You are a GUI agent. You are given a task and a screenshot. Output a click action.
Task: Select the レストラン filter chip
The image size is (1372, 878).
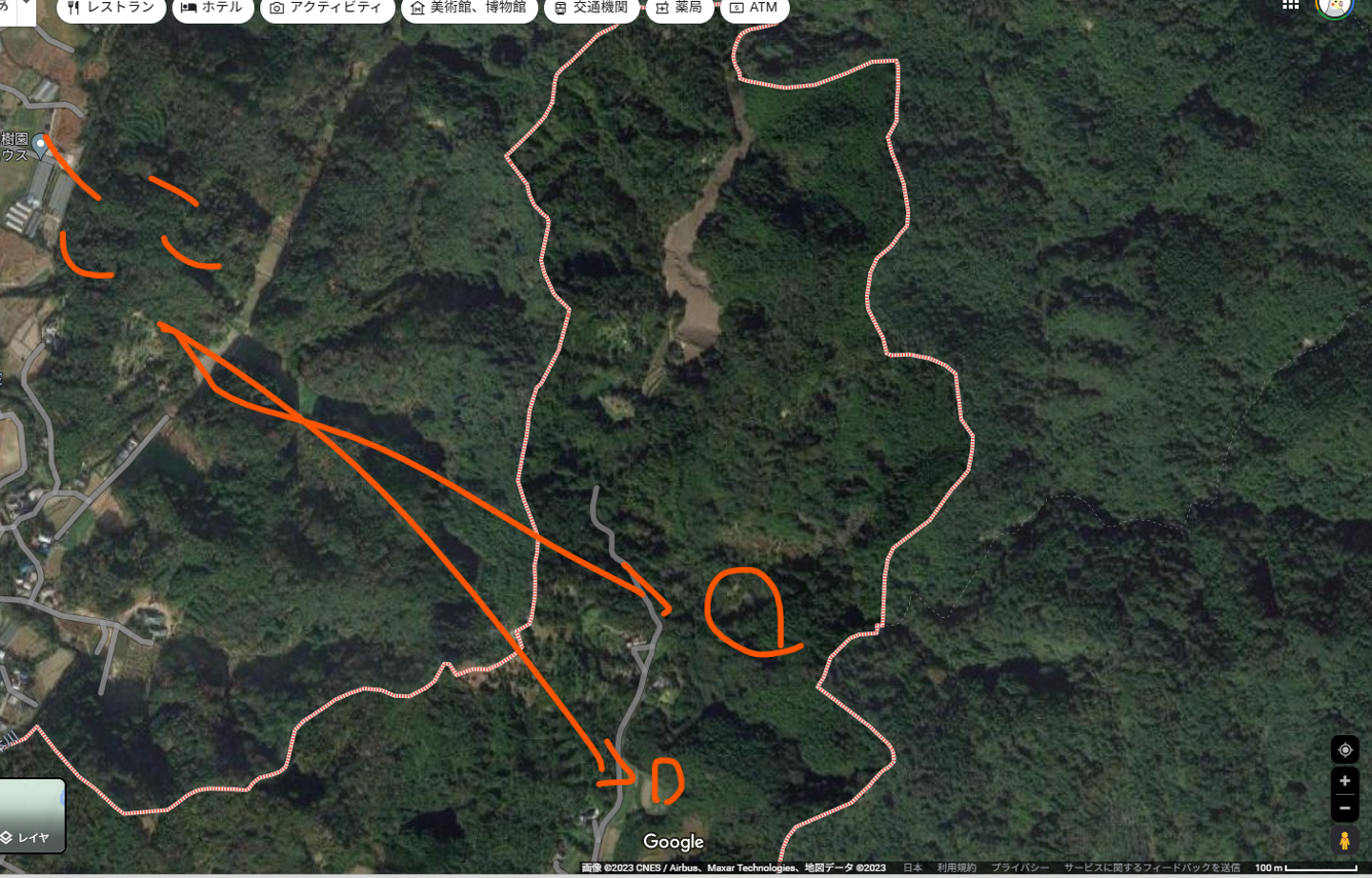(x=111, y=8)
